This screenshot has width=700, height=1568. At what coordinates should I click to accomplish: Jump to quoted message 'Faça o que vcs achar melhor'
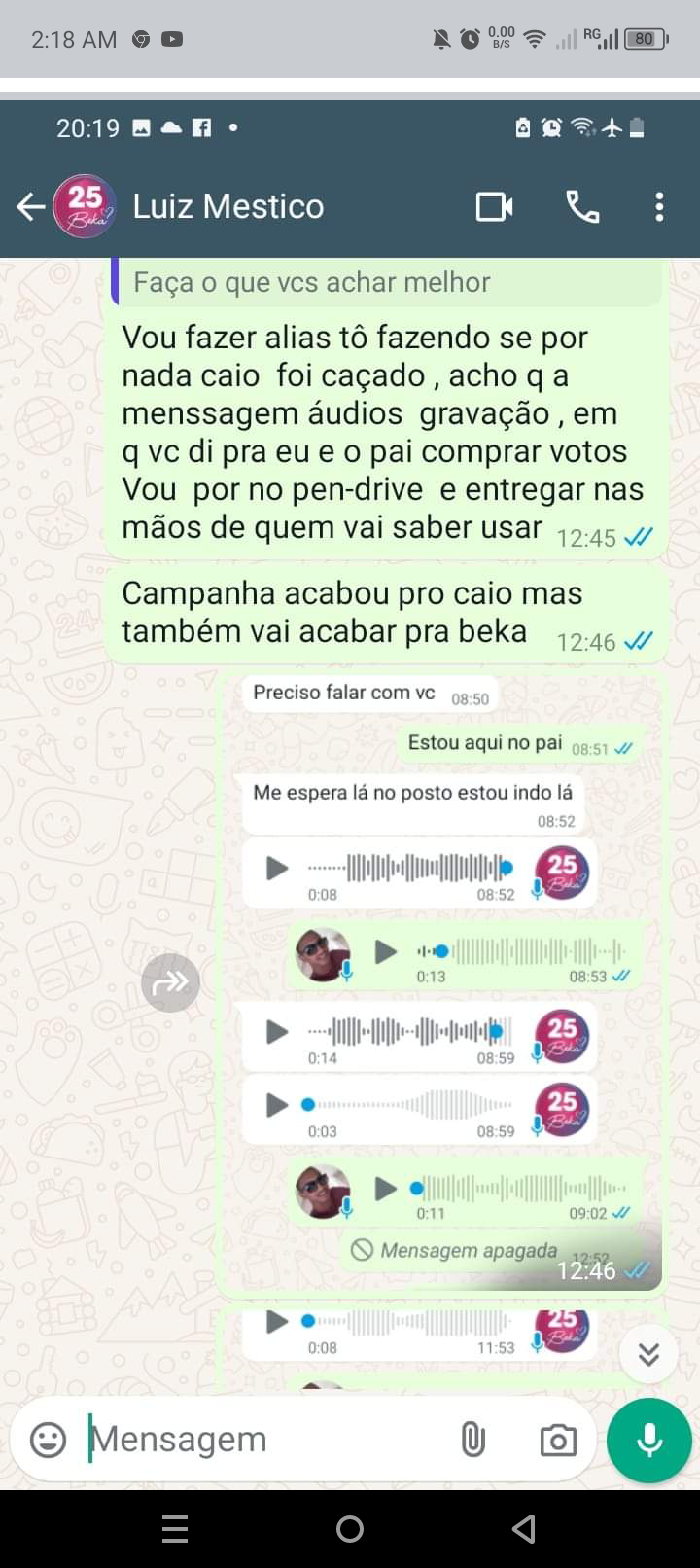point(387,282)
